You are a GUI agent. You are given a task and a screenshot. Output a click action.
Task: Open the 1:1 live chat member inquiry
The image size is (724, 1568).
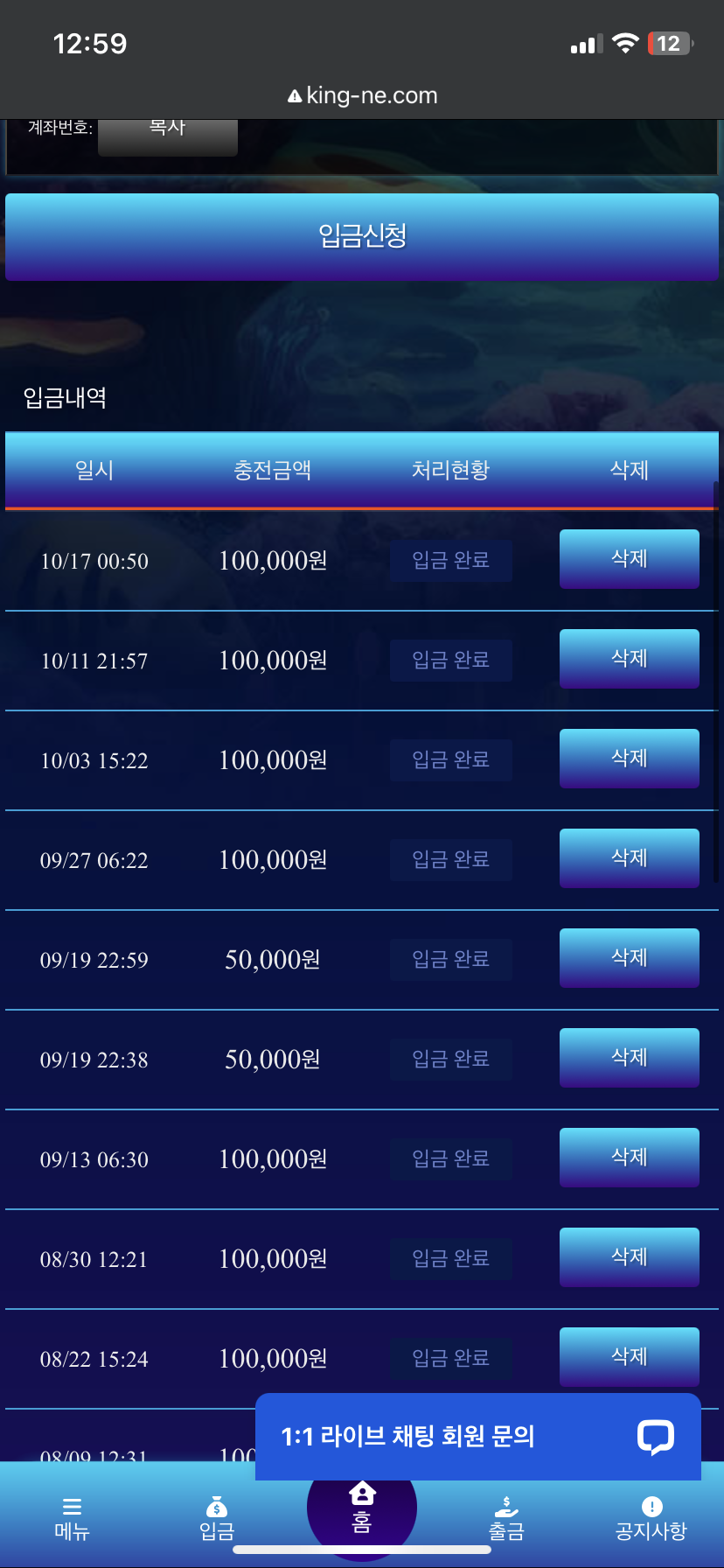pyautogui.click(x=478, y=1437)
